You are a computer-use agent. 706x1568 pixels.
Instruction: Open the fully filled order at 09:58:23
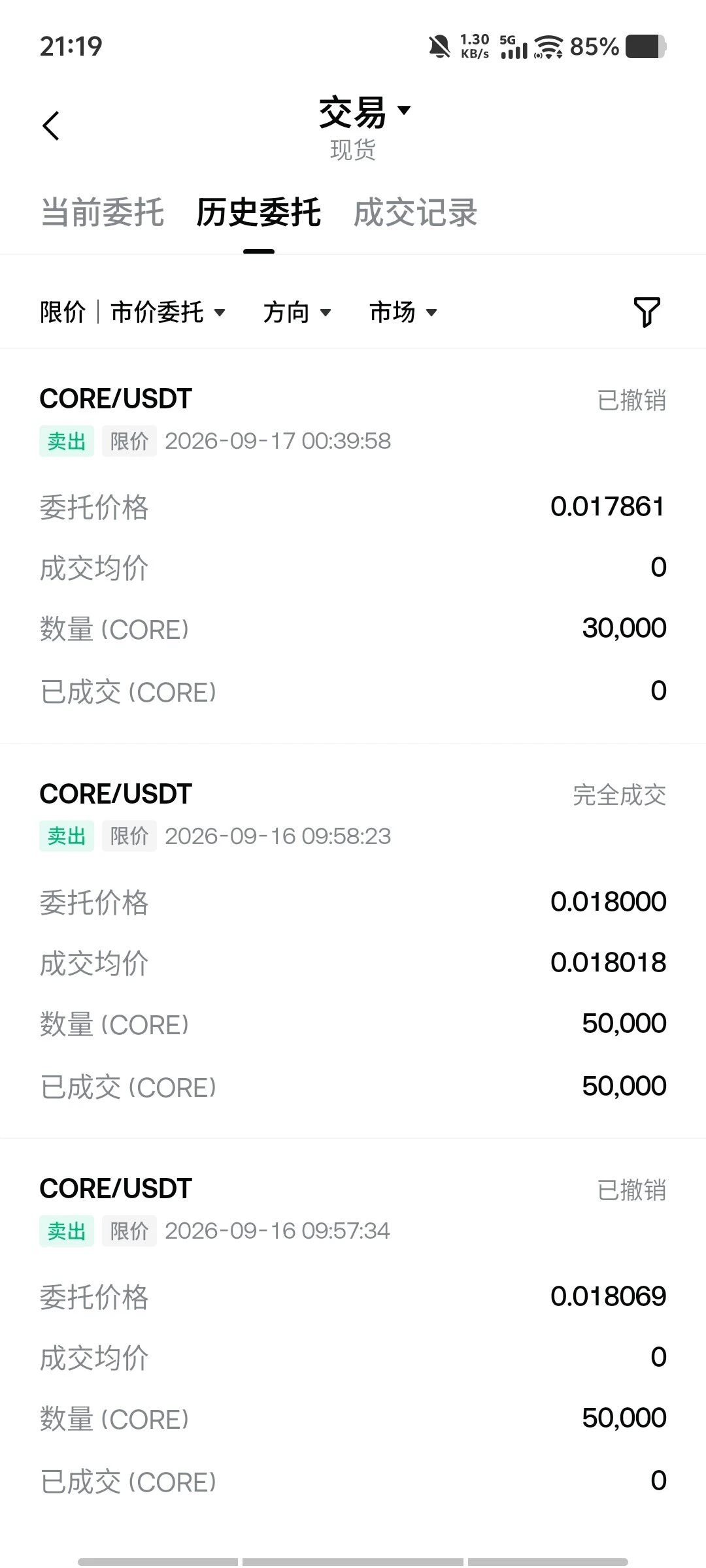tap(353, 941)
